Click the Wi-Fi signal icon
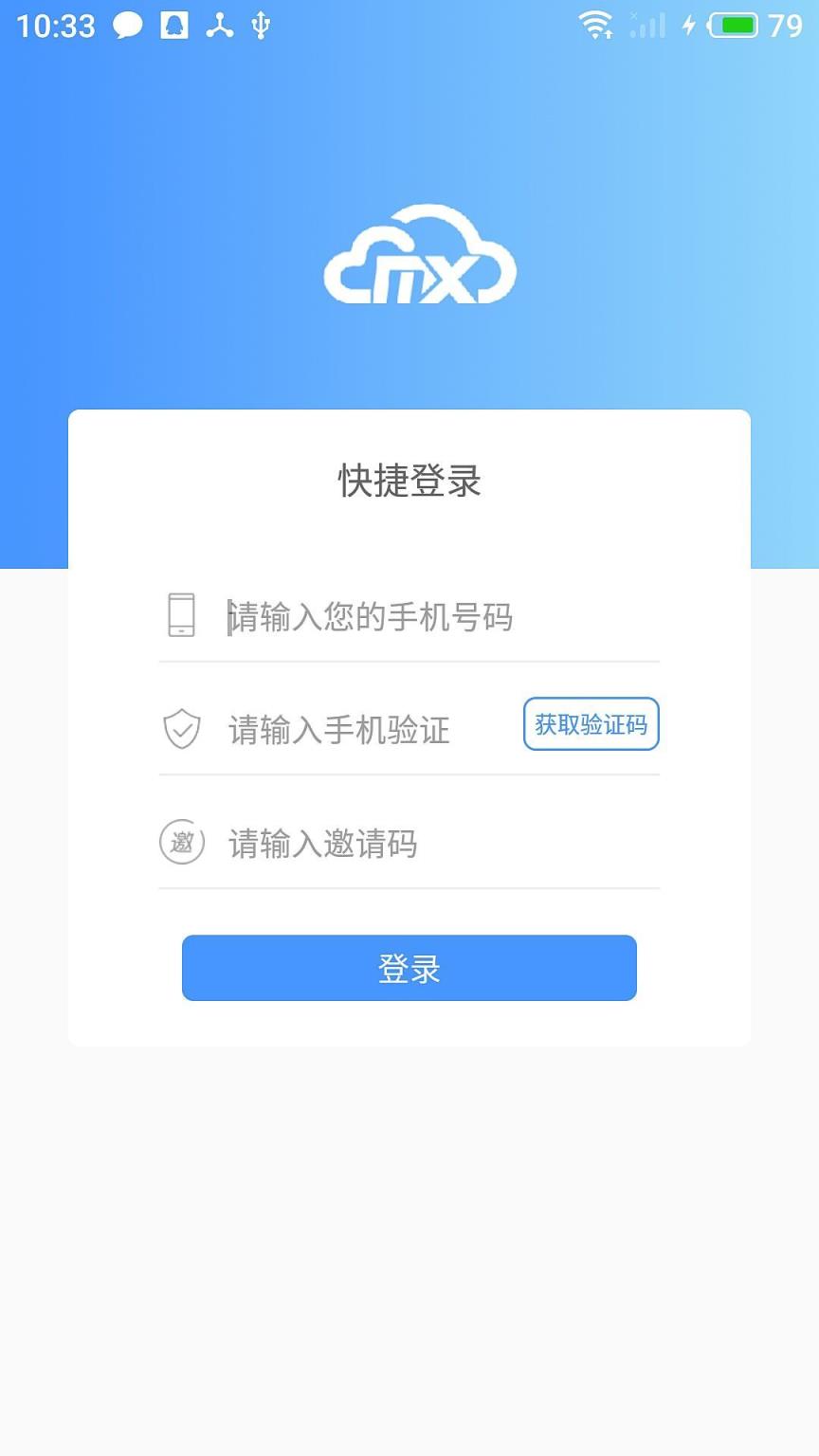This screenshot has height=1456, width=819. pyautogui.click(x=597, y=25)
